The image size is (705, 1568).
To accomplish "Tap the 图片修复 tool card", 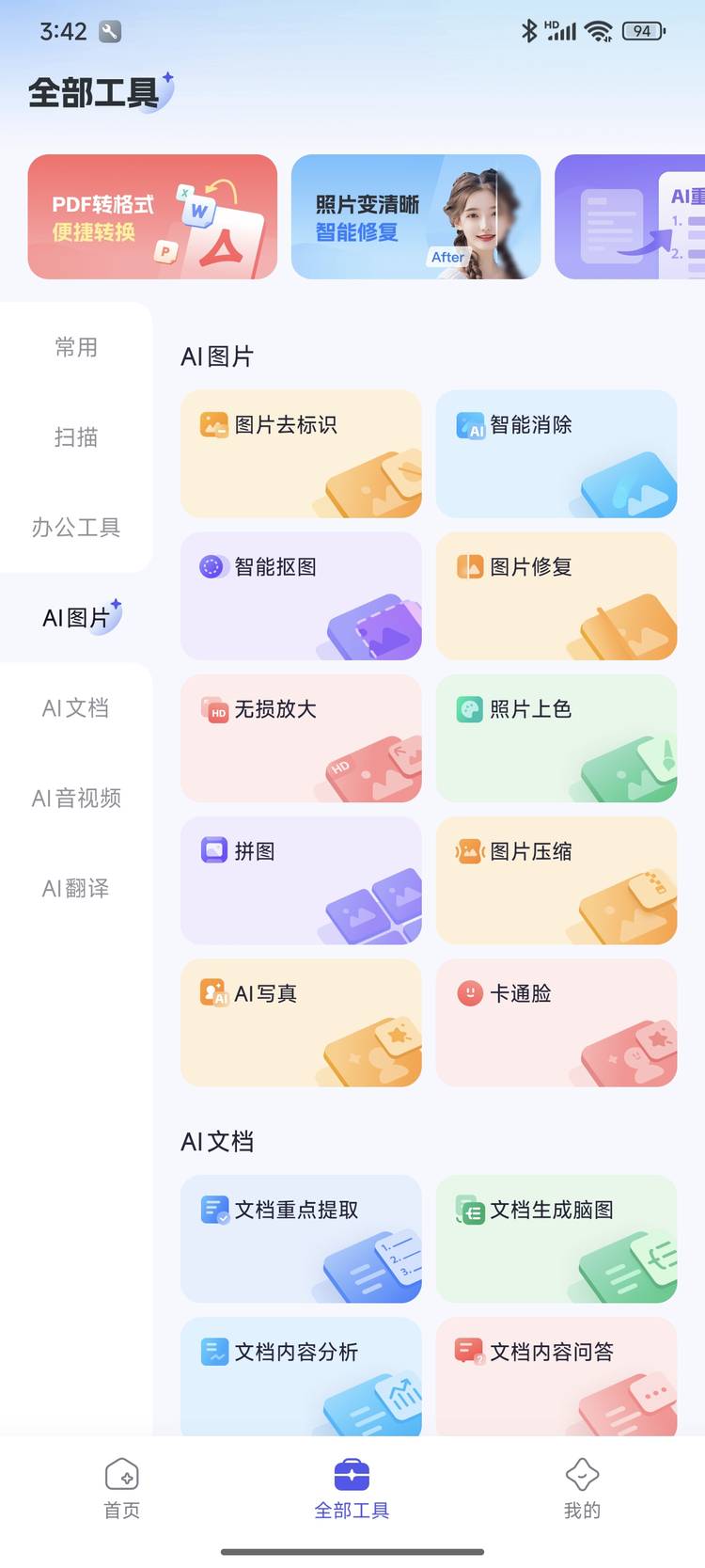I will click(556, 596).
